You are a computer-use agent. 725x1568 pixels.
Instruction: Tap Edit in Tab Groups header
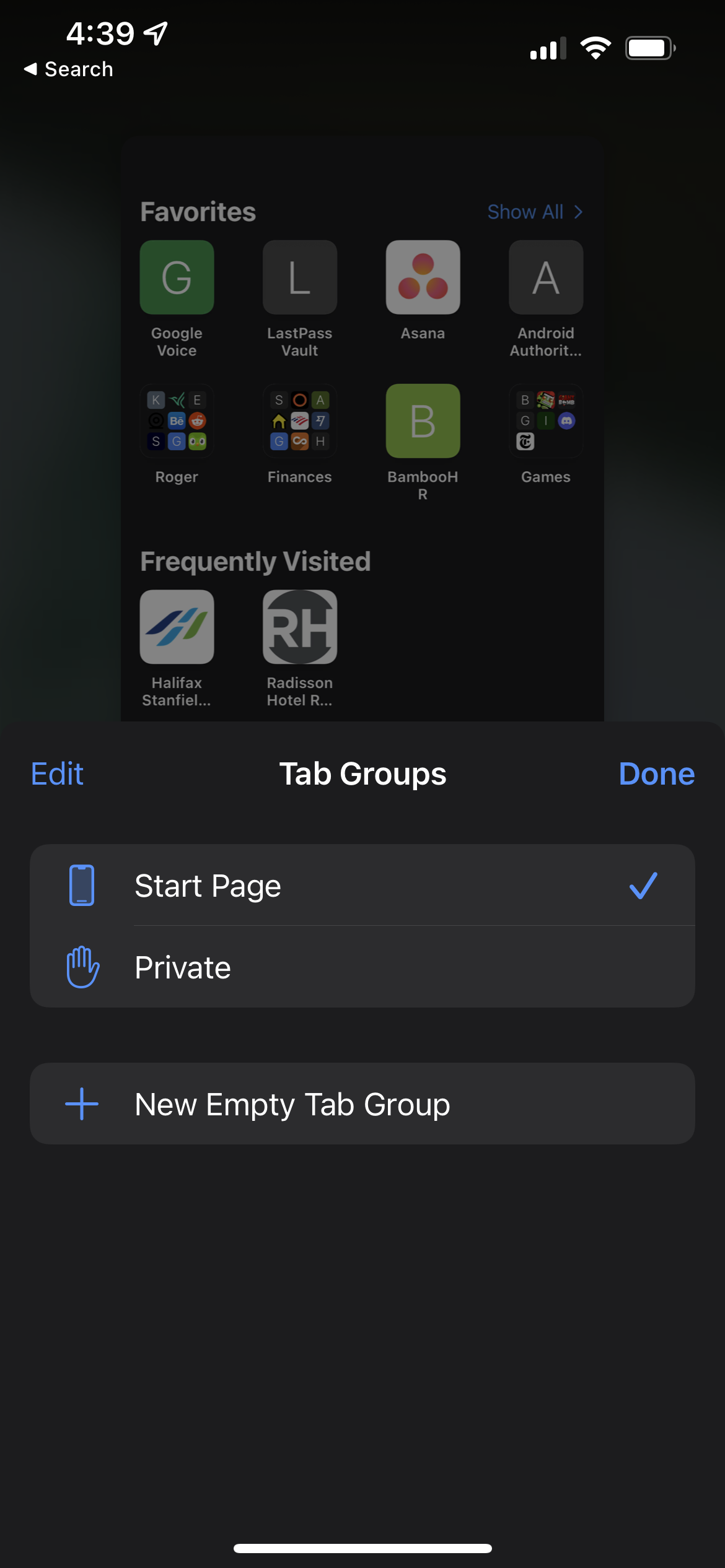tap(57, 774)
